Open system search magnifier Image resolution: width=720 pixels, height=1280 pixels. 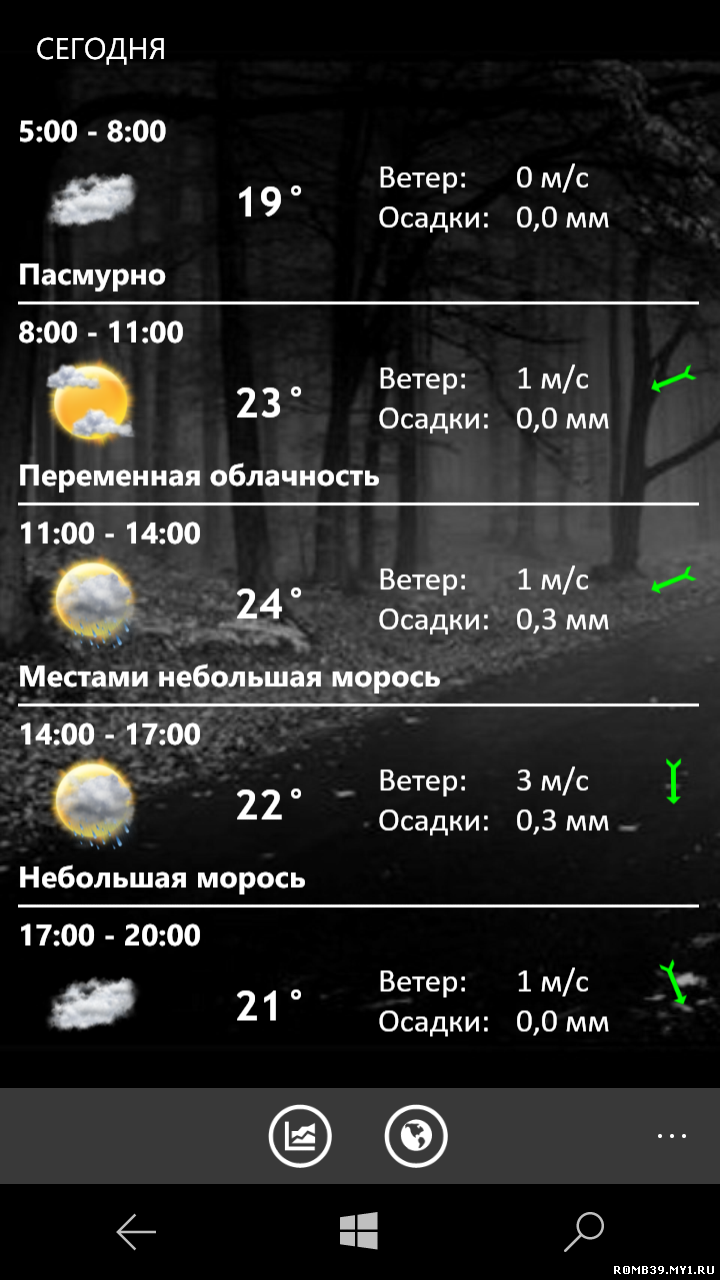(x=584, y=1232)
